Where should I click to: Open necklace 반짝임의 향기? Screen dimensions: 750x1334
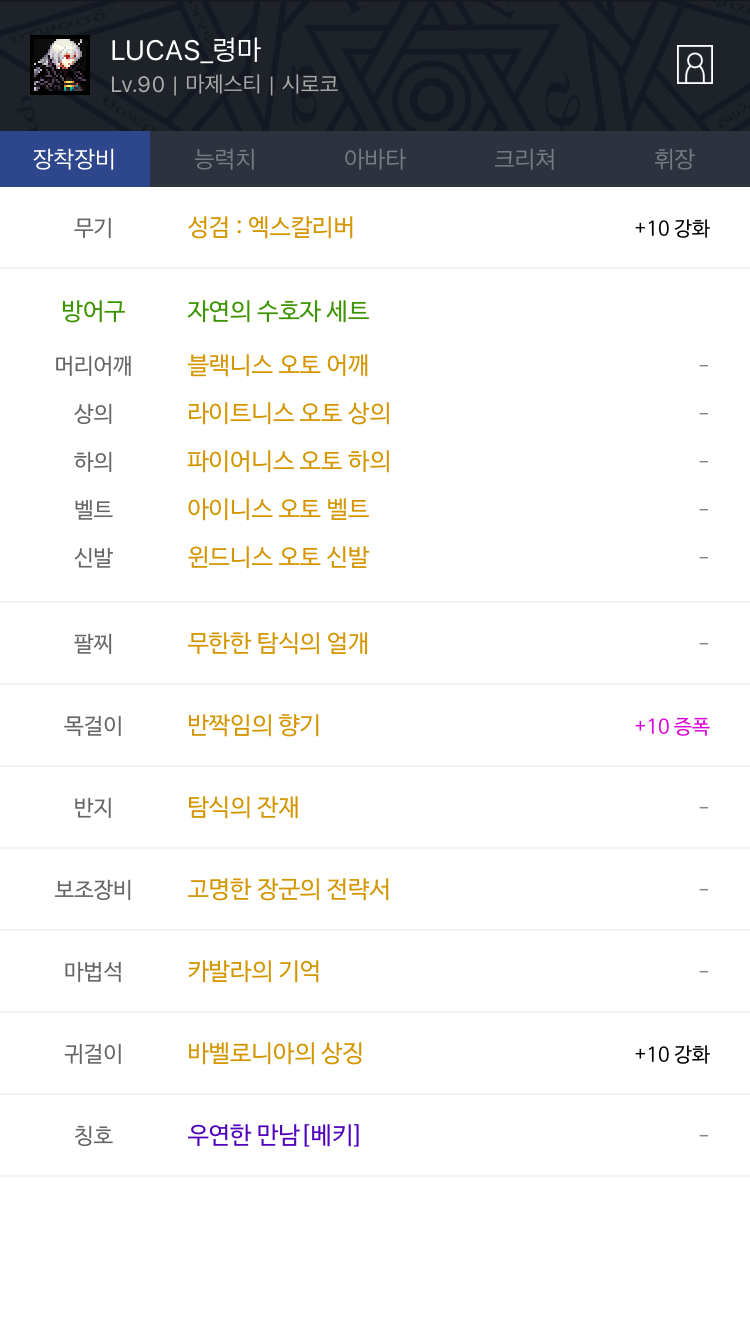click(254, 725)
